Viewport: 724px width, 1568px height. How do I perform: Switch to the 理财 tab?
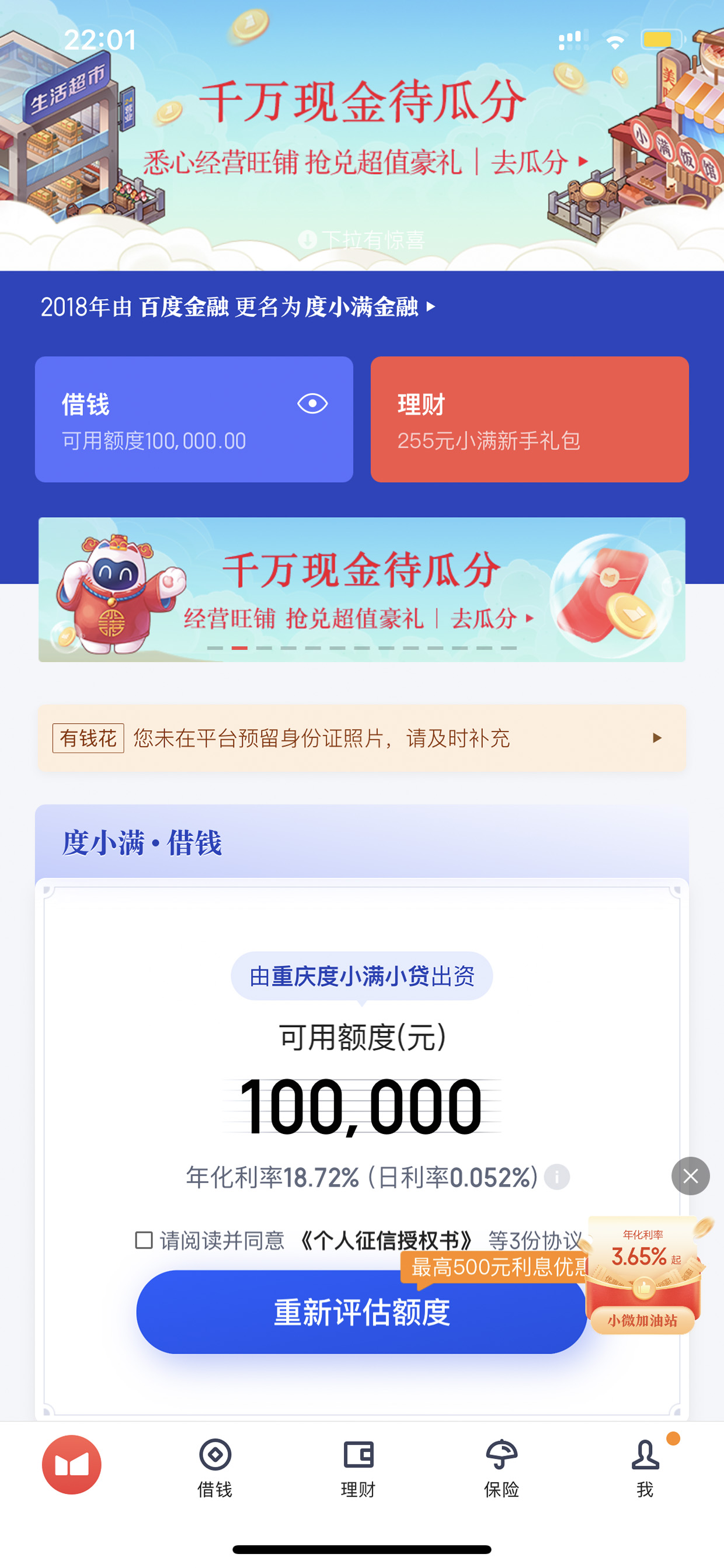pyautogui.click(x=358, y=1468)
